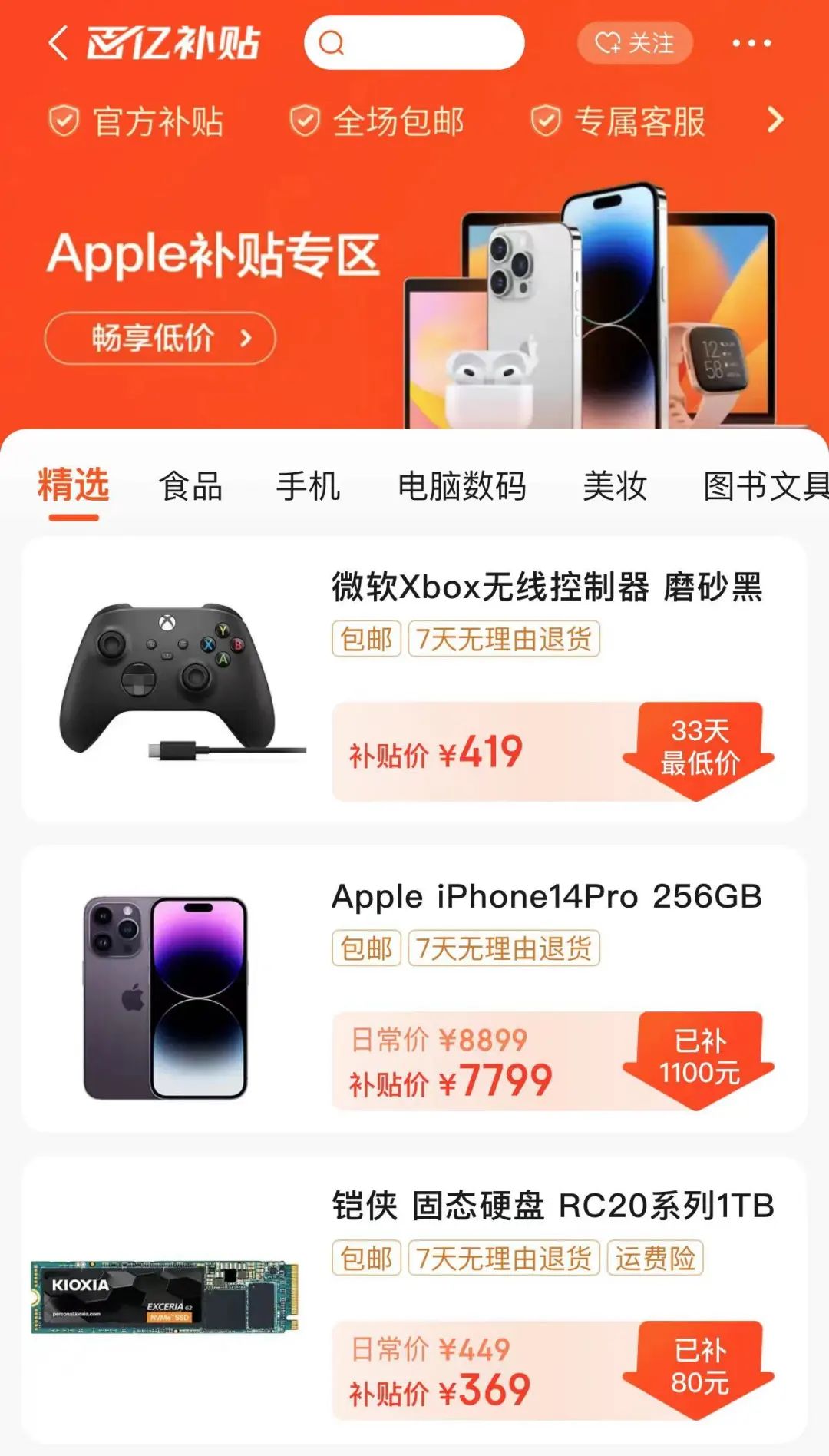
Task: Switch to the 美妆 tab
Action: click(615, 486)
